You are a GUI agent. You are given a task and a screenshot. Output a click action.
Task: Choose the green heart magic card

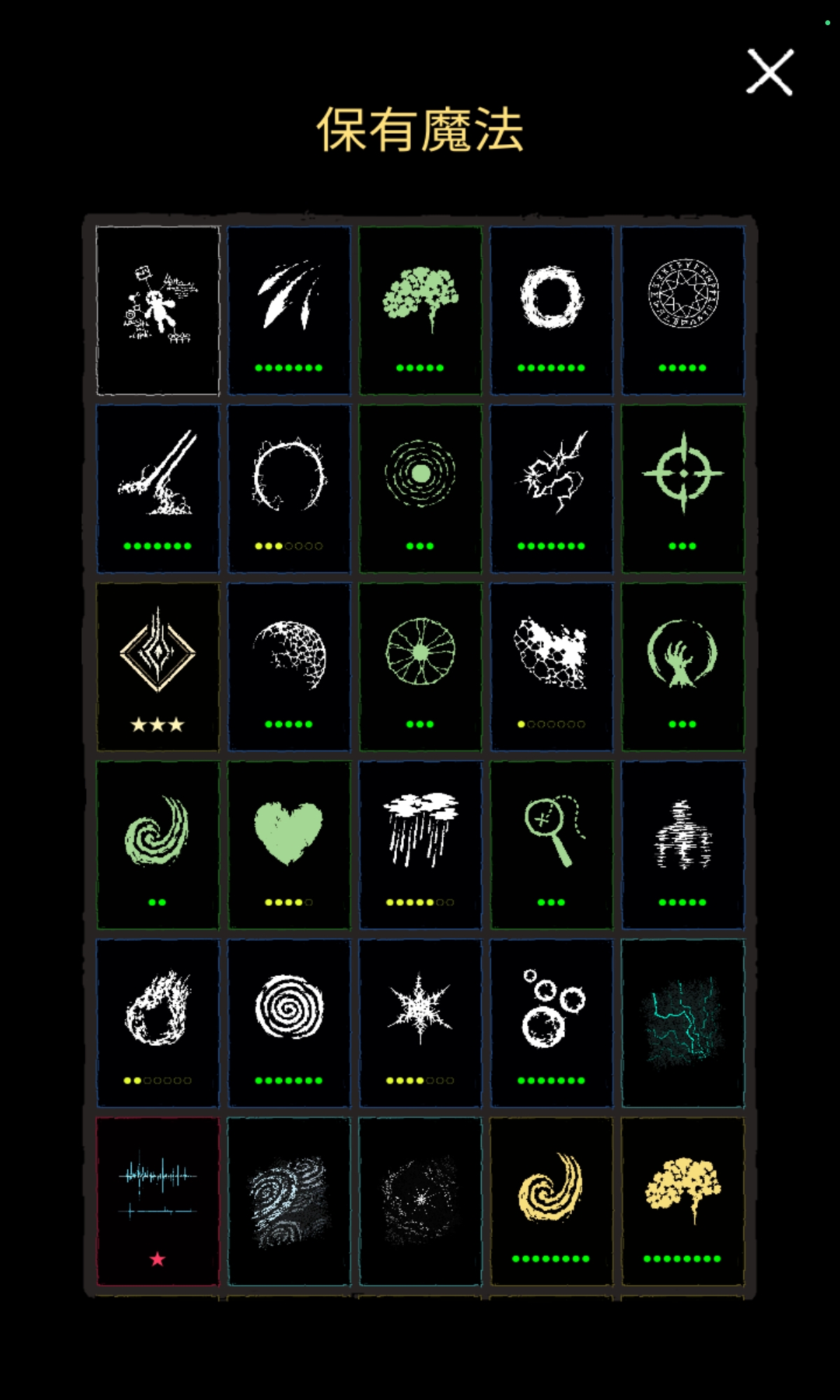coord(288,846)
